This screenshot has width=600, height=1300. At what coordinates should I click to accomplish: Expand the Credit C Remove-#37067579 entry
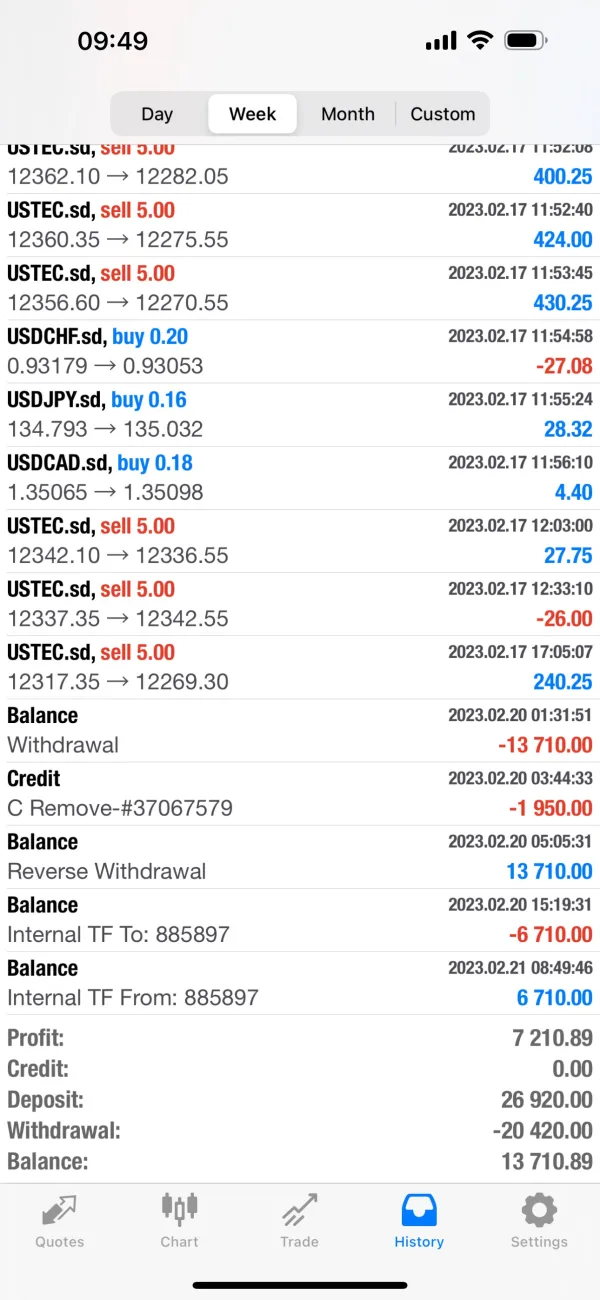point(300,793)
